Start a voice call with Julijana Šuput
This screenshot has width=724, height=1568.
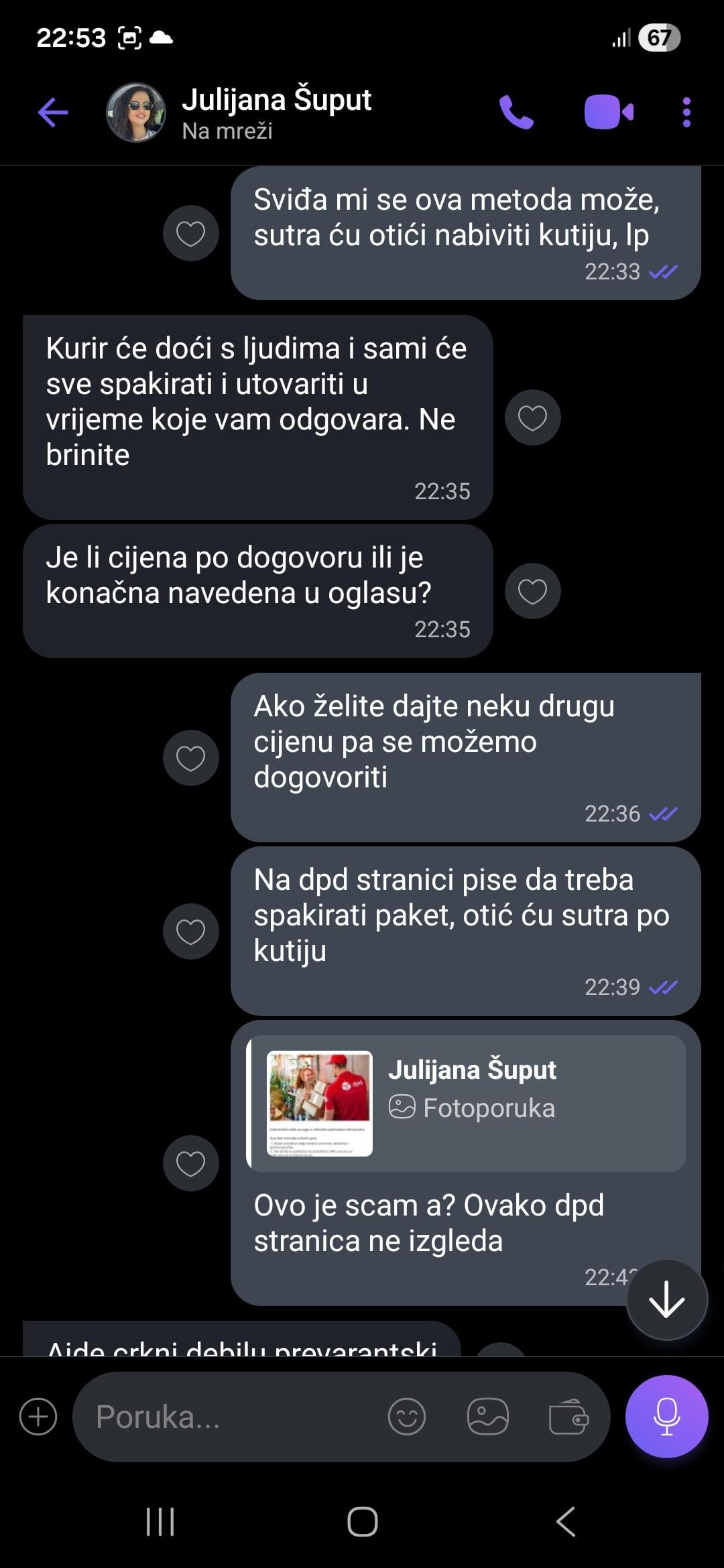(x=516, y=112)
